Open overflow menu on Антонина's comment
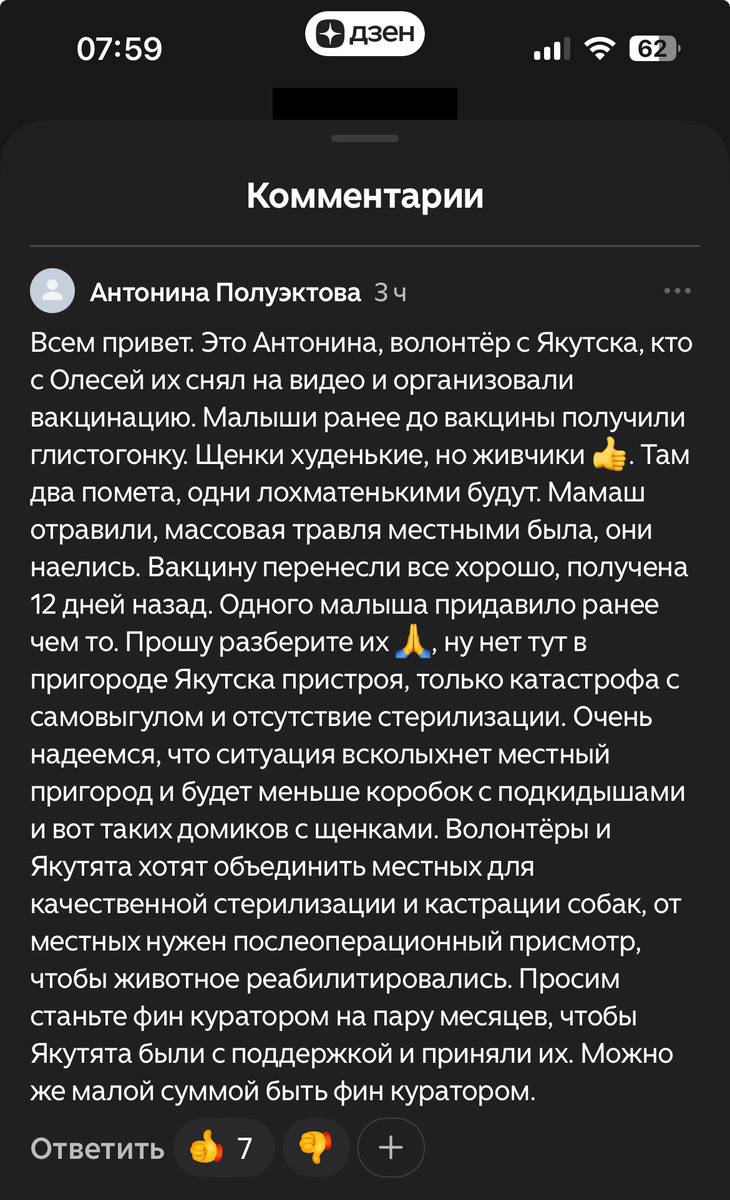Image resolution: width=730 pixels, height=1200 pixels. click(x=677, y=292)
